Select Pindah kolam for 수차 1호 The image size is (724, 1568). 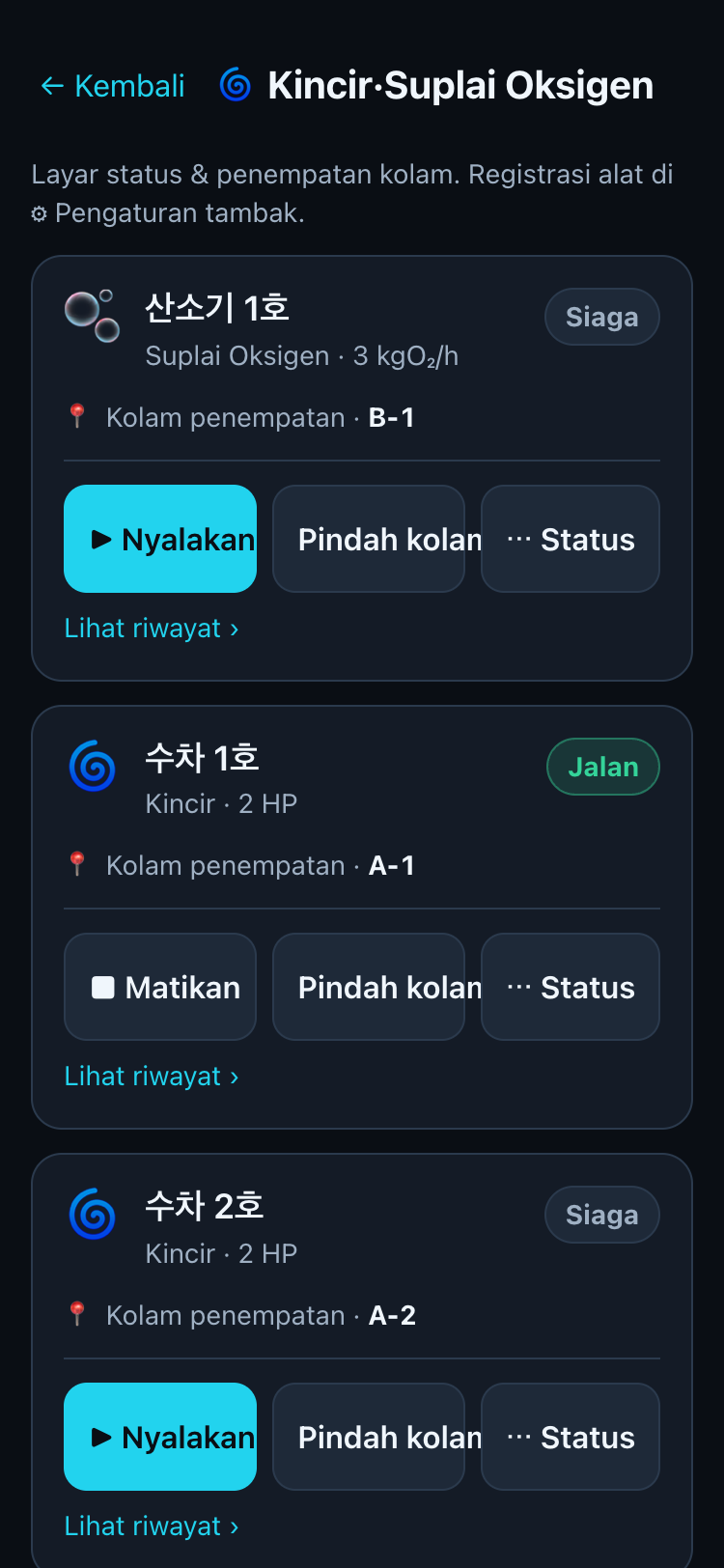[369, 987]
